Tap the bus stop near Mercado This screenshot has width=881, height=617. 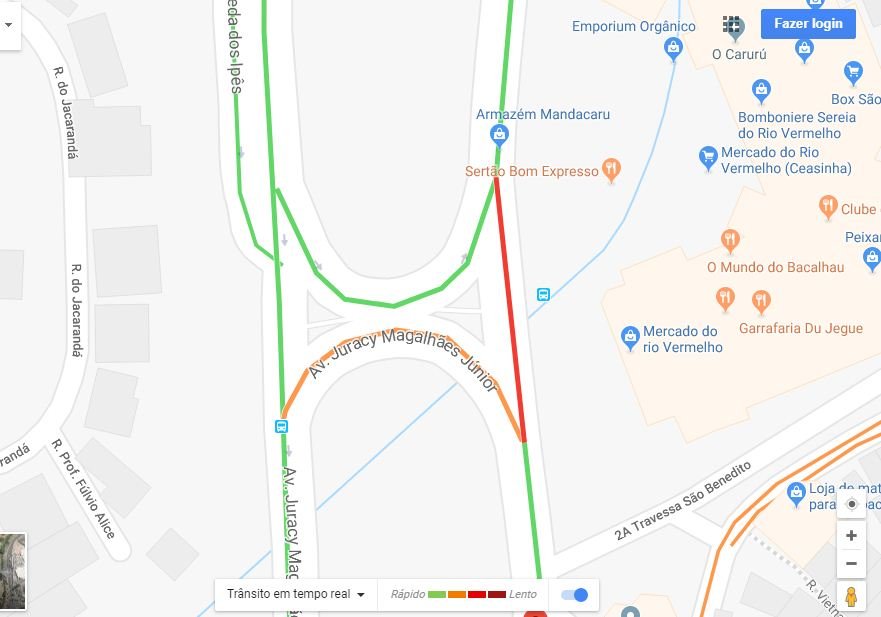pyautogui.click(x=543, y=294)
